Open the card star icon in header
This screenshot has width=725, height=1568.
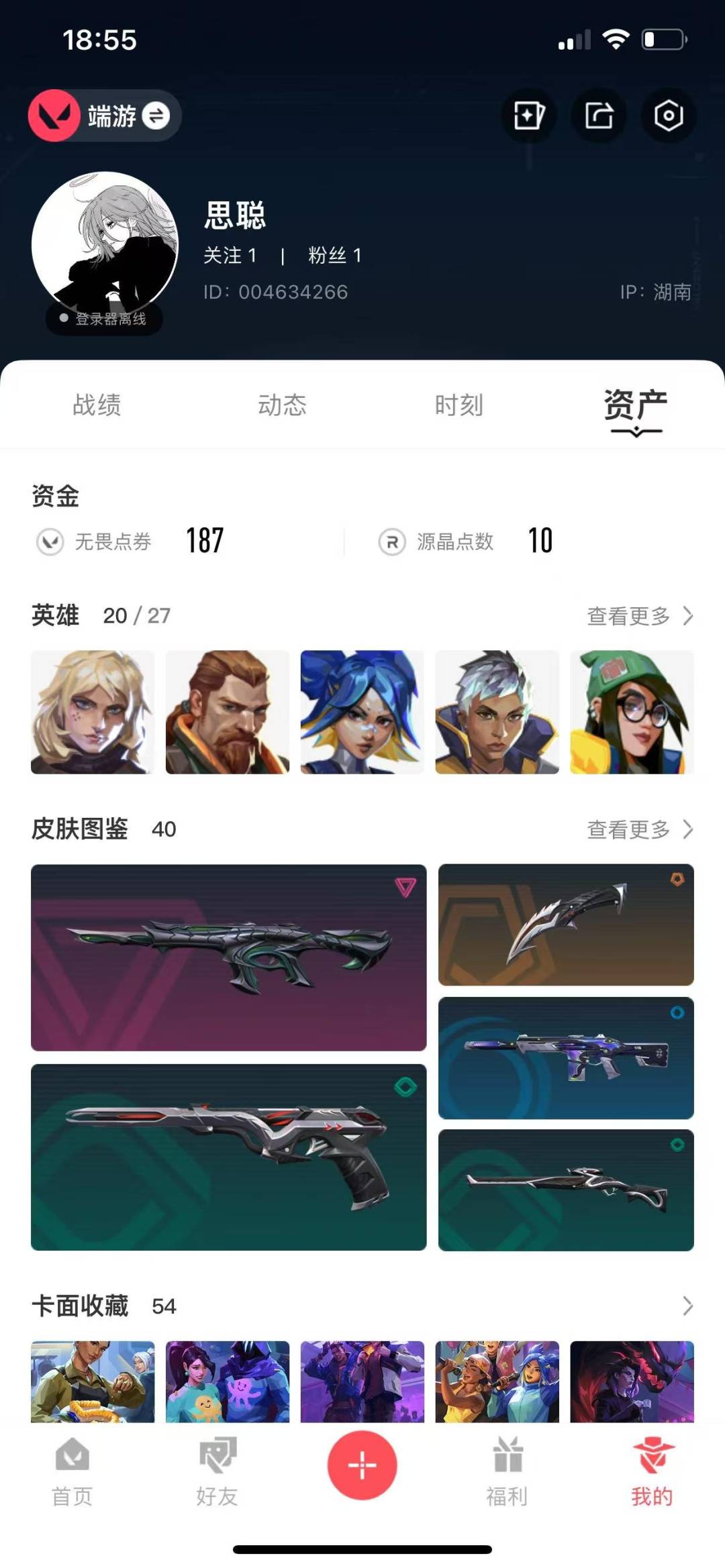pyautogui.click(x=529, y=115)
